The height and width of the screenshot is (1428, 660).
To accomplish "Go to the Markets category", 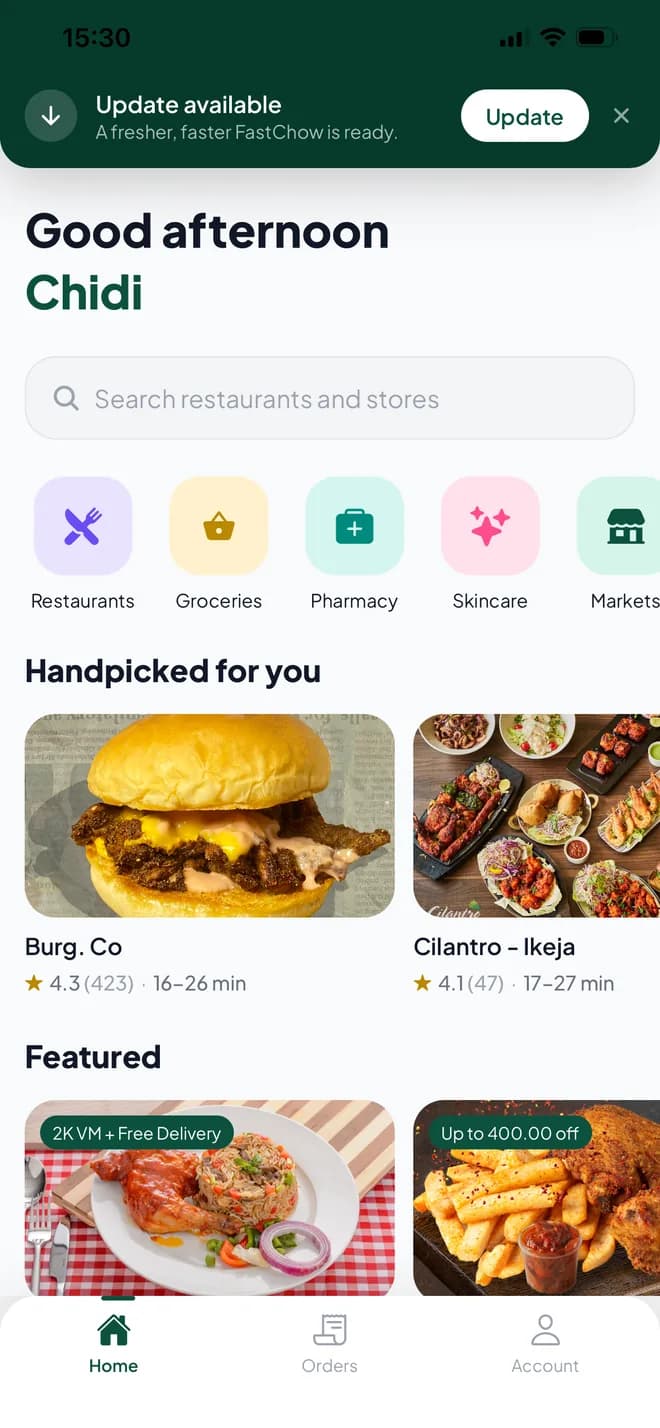I will [x=621, y=544].
